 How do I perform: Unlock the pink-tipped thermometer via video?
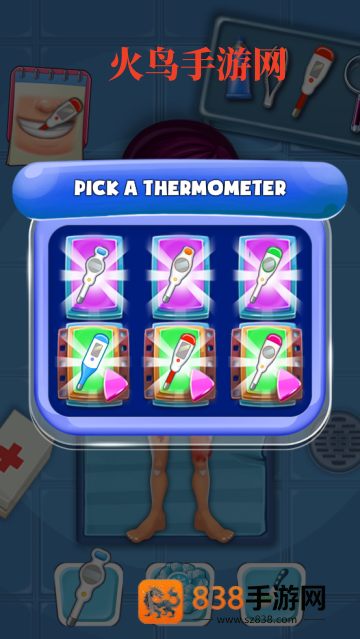point(267,364)
